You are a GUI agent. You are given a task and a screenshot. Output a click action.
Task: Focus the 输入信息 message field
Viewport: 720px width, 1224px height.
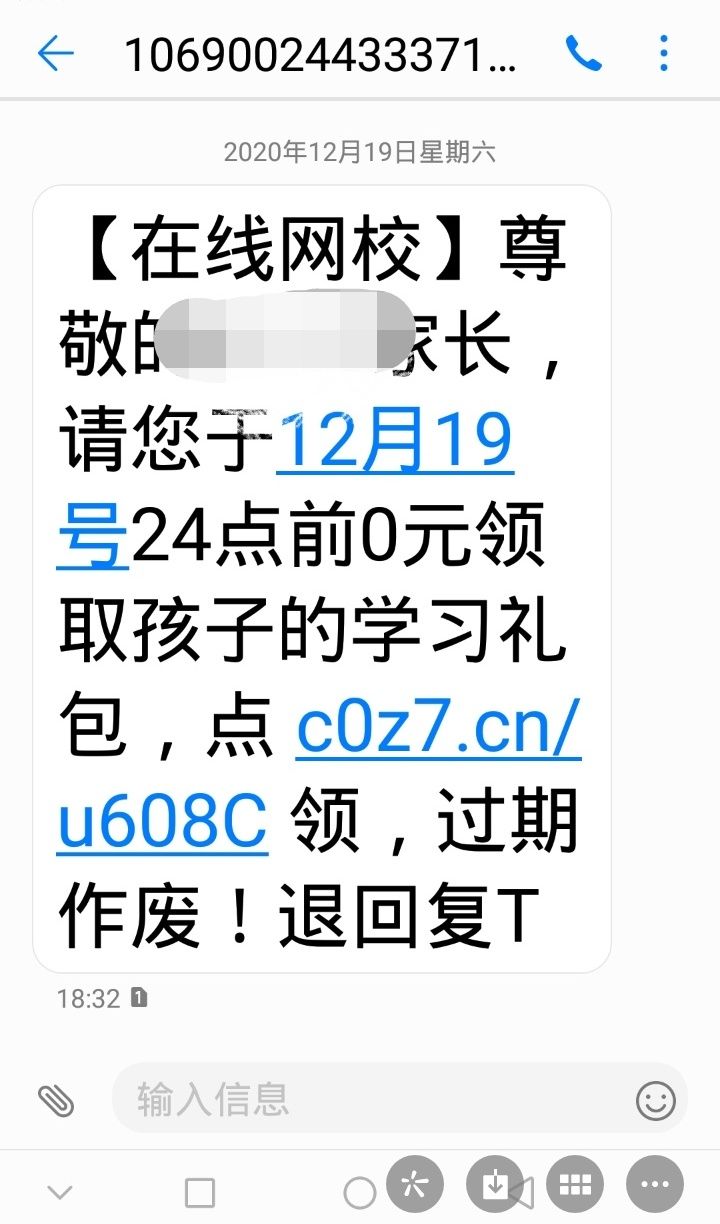[x=370, y=1100]
